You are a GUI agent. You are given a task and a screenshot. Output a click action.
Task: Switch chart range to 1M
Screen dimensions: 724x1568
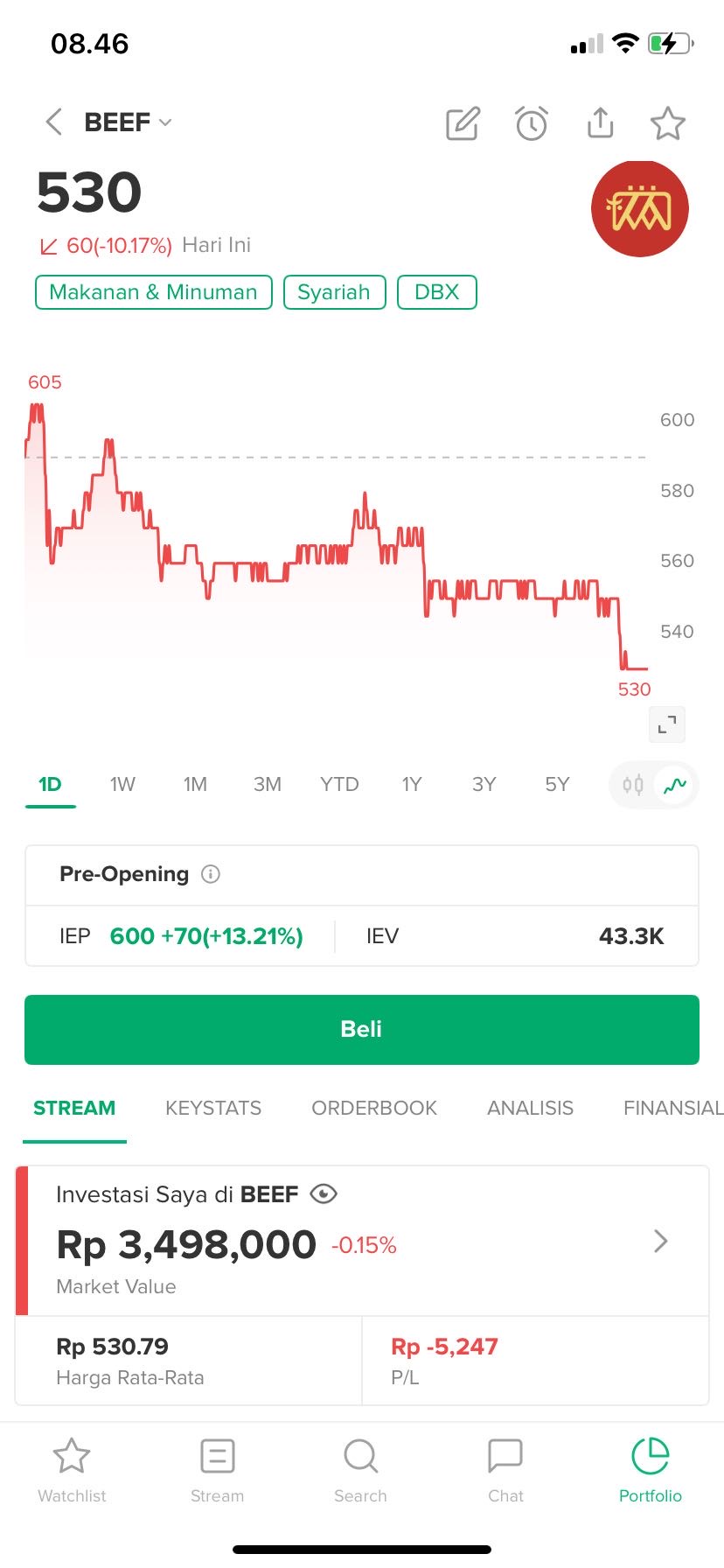[195, 784]
